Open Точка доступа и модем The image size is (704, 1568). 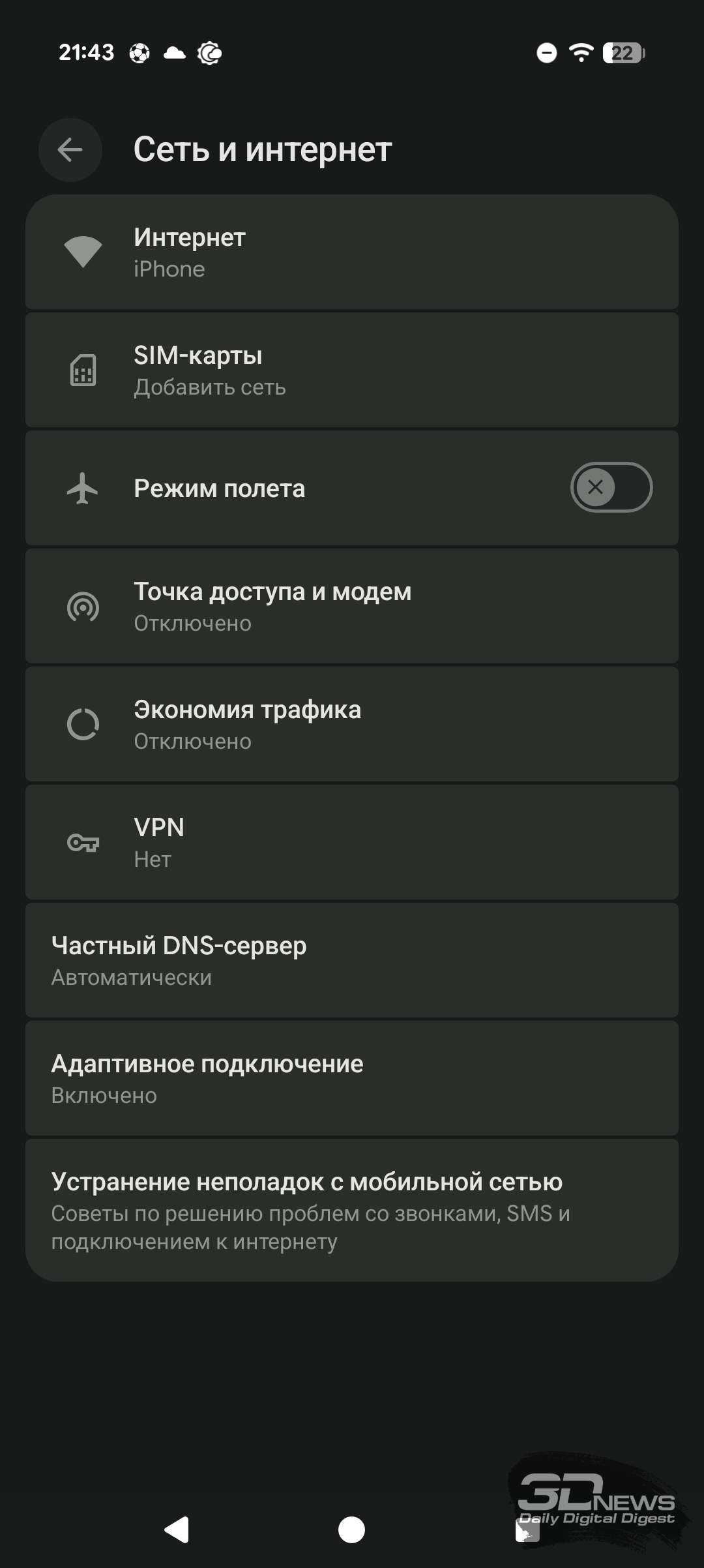(x=352, y=607)
